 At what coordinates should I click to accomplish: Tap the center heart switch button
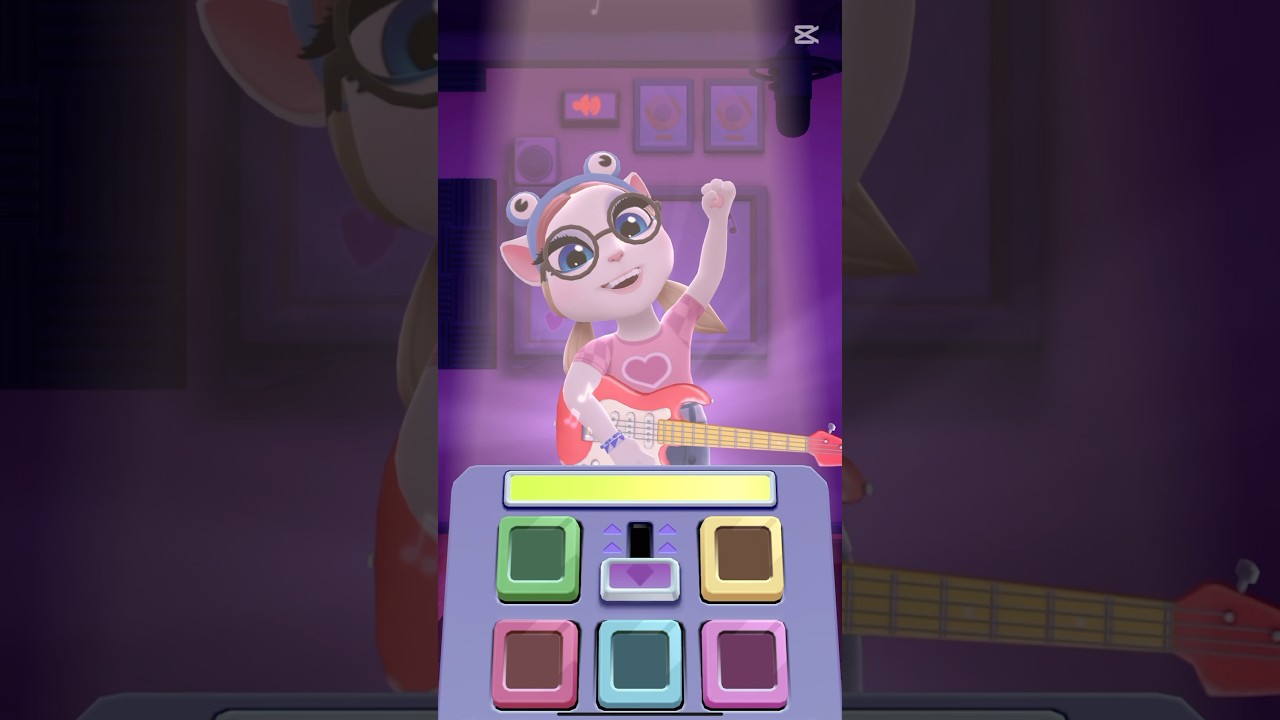[x=639, y=576]
